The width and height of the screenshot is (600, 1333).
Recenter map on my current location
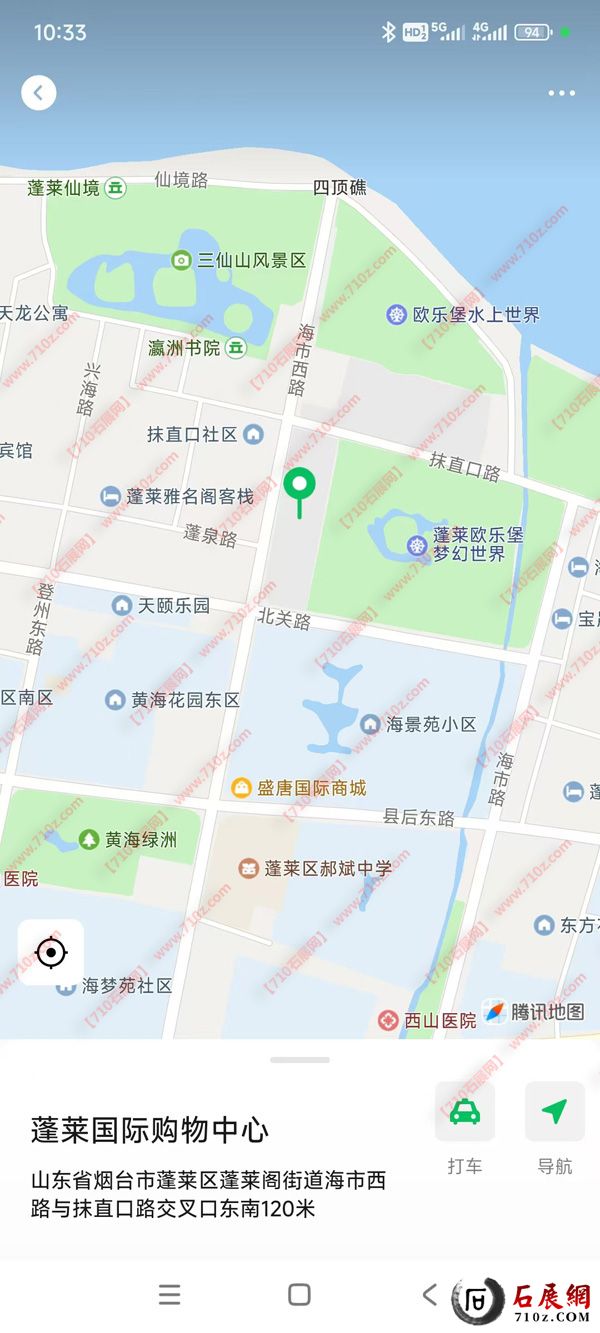click(x=51, y=952)
